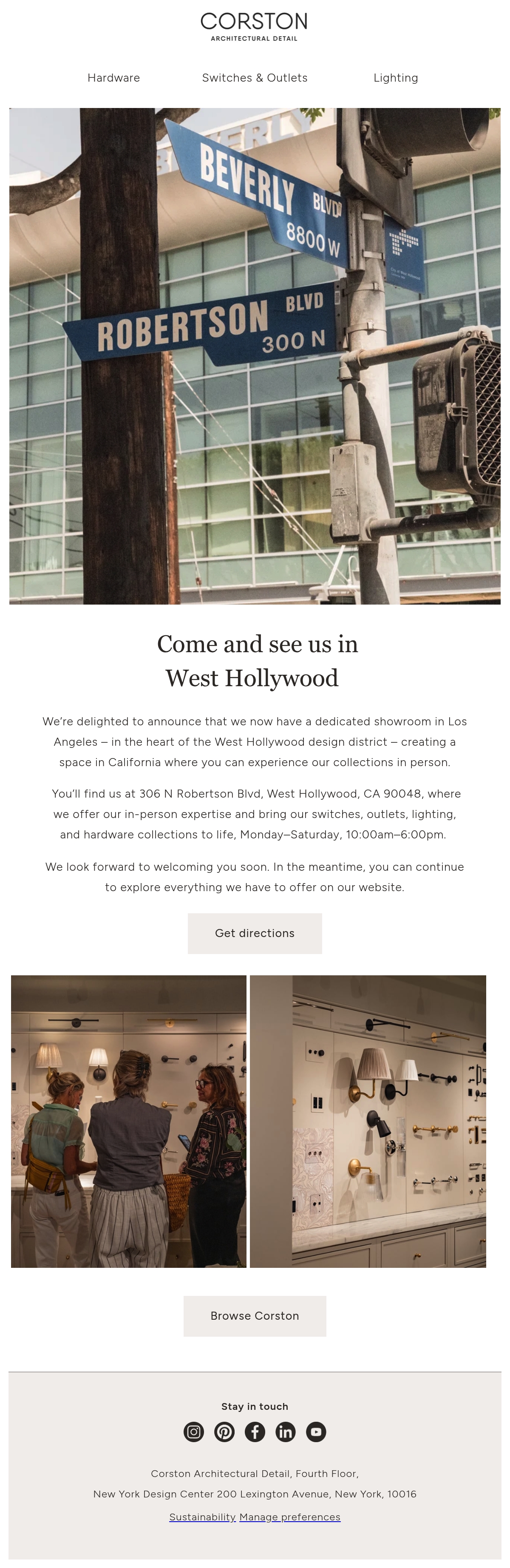This screenshot has height=1568, width=510.
Task: Open the Lighting category link
Action: tap(396, 78)
